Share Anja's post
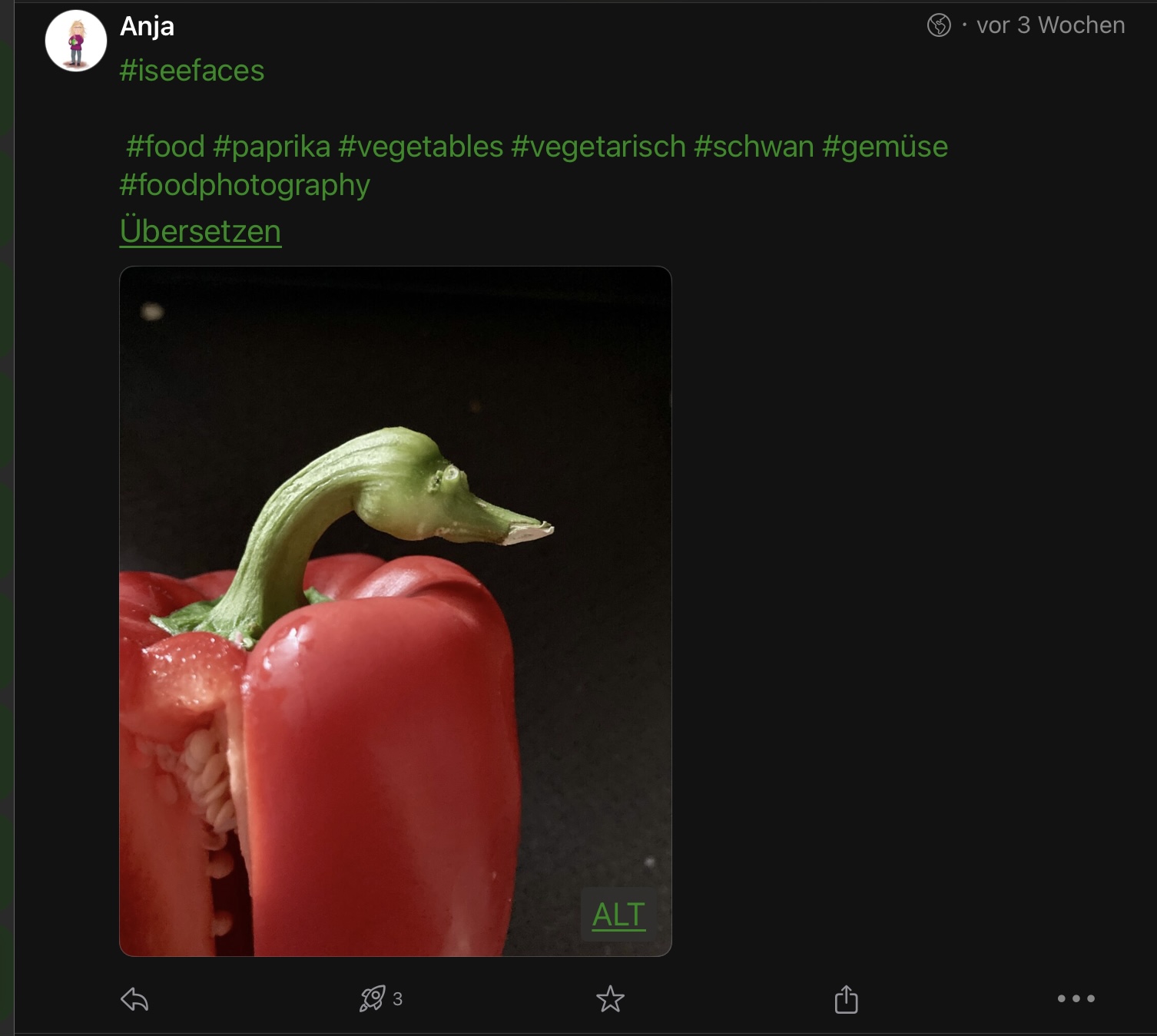The image size is (1157, 1036). 846,999
